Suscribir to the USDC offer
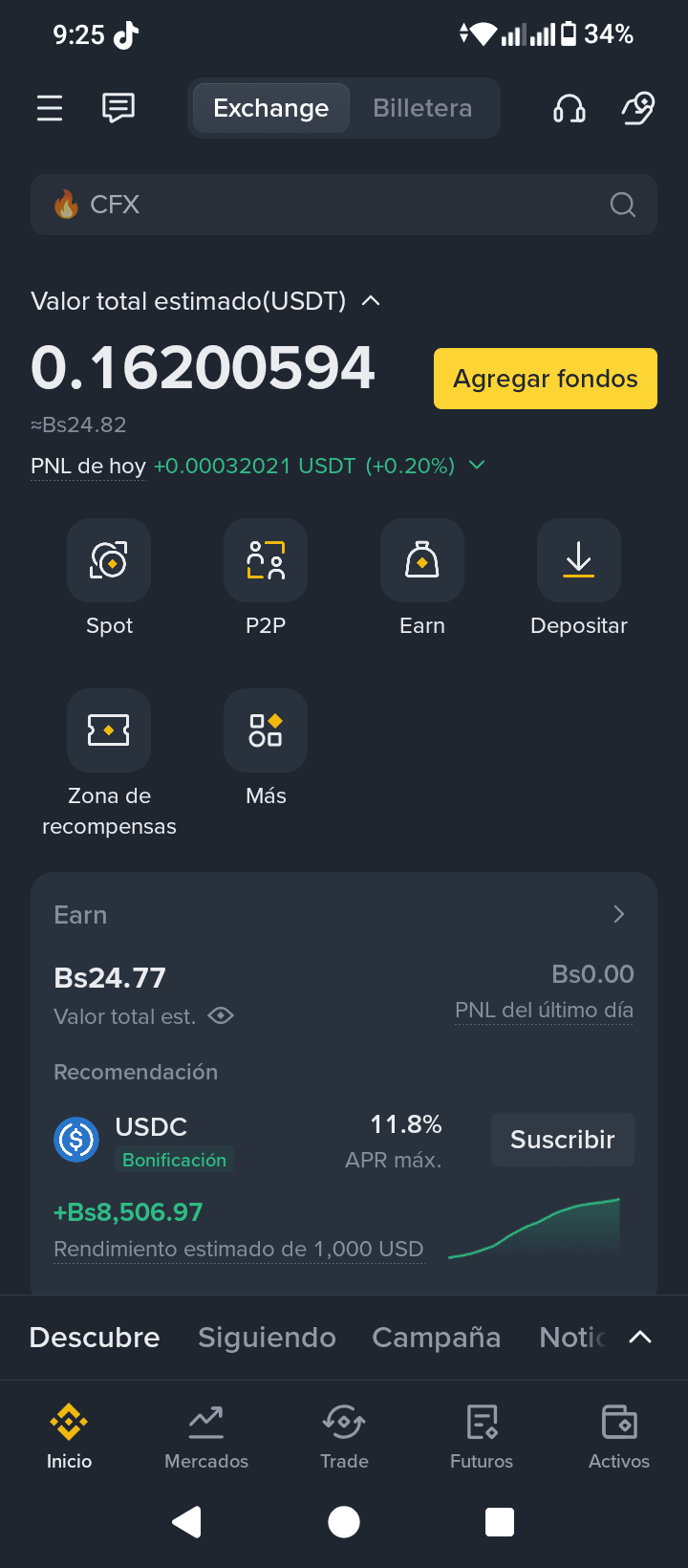688x1568 pixels. [562, 1140]
